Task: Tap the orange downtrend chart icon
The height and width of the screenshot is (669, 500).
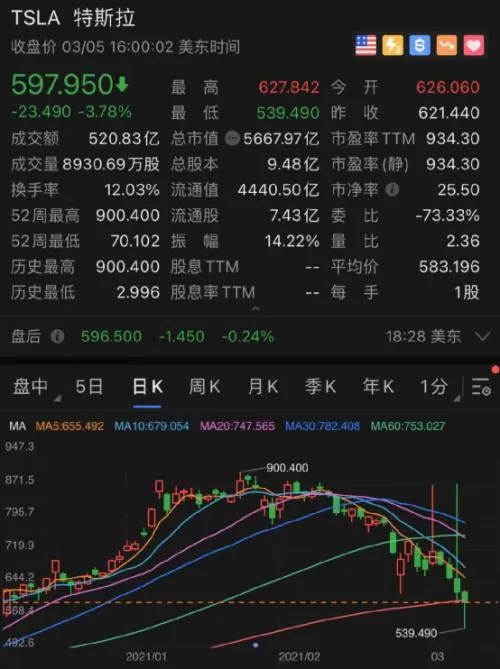Action: [447, 45]
